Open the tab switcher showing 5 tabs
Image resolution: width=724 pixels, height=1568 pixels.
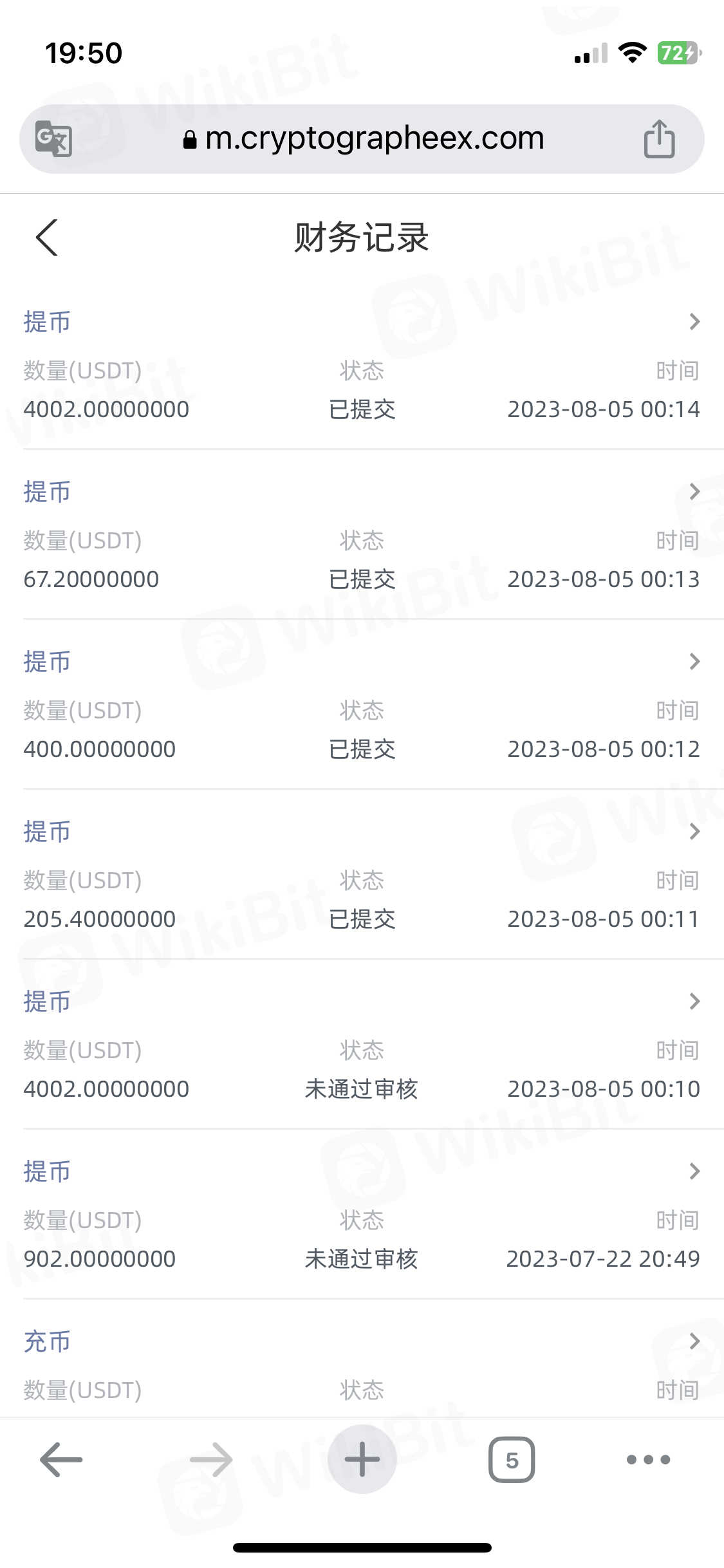pos(512,1459)
